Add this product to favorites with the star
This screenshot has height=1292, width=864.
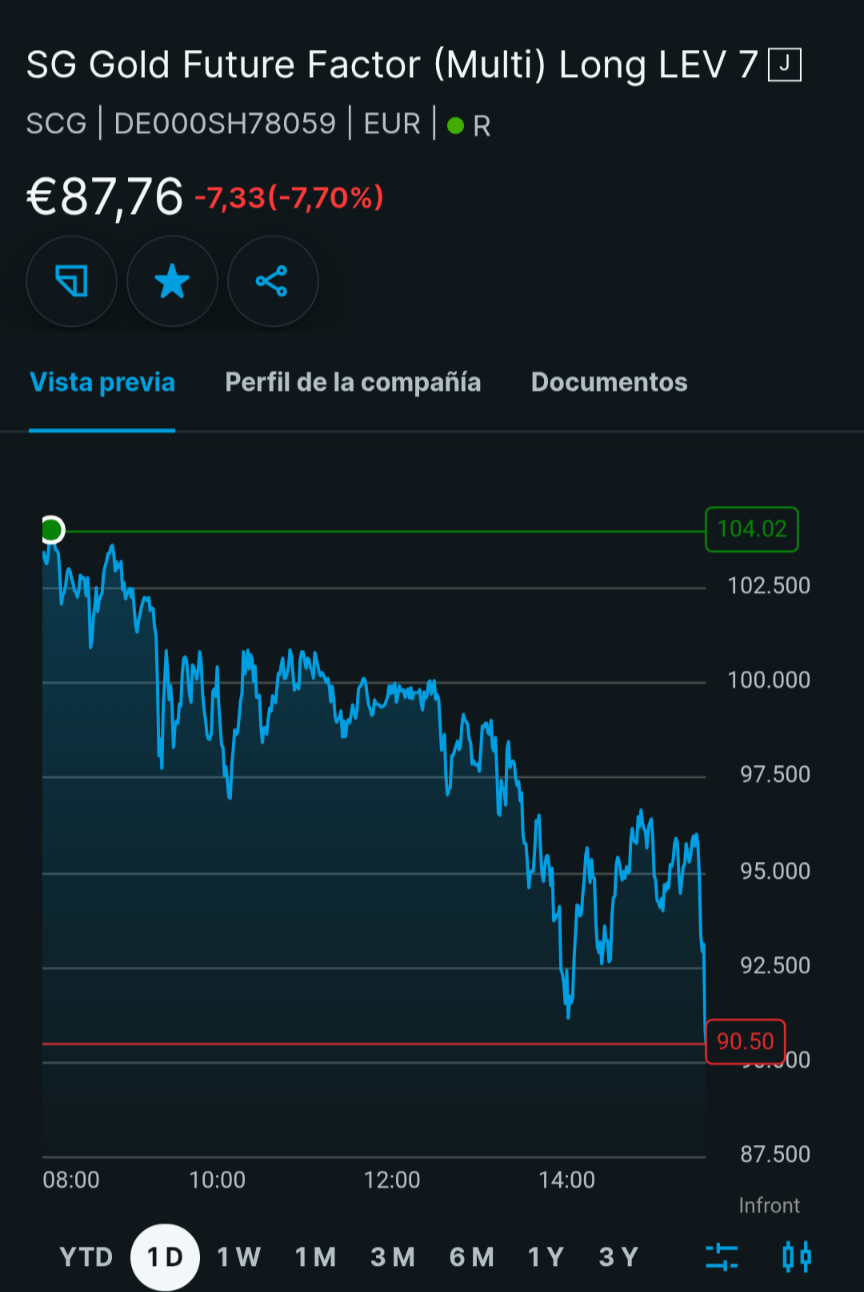click(172, 282)
